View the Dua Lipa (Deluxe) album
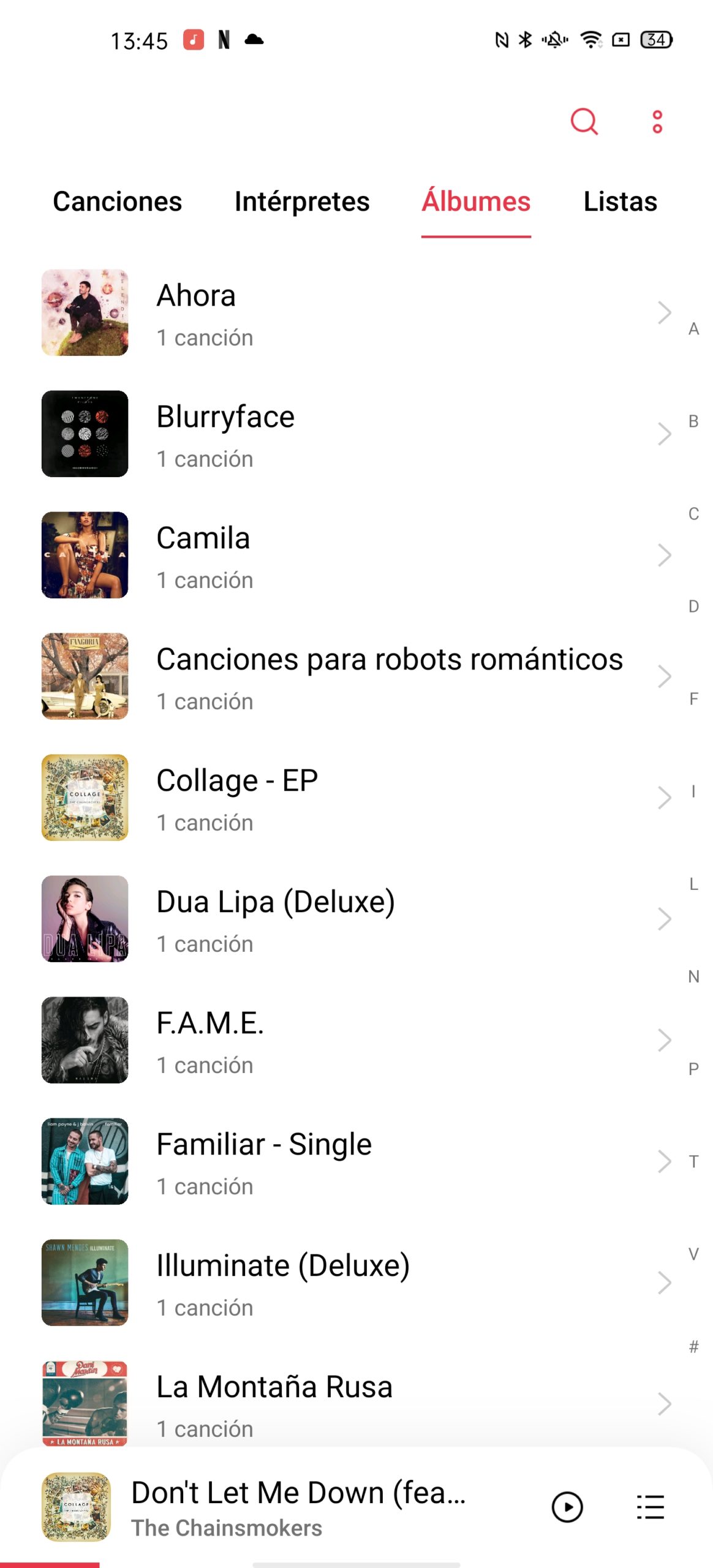 (356, 919)
